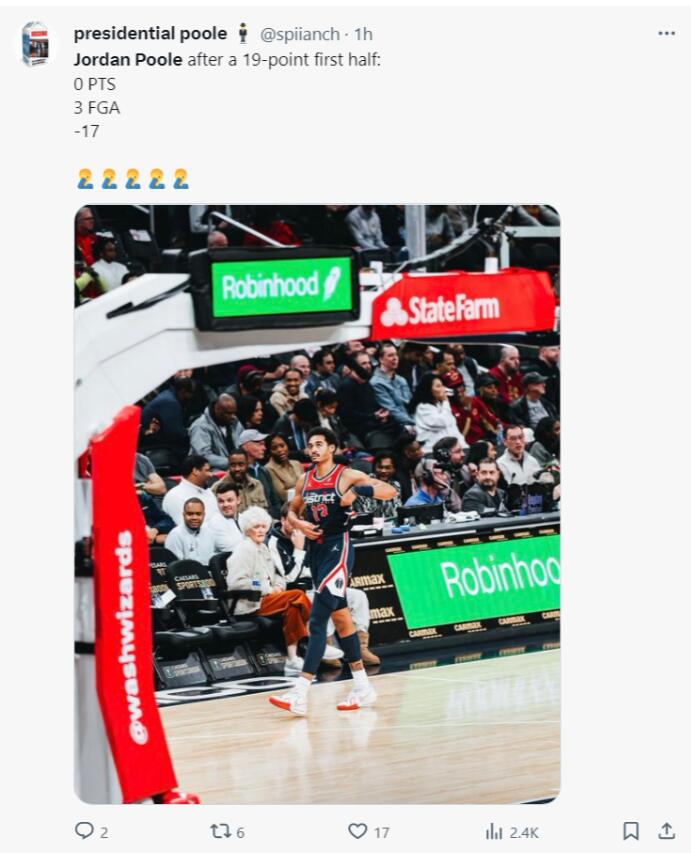
Task: Like the tweet with the heart
Action: coord(358,831)
